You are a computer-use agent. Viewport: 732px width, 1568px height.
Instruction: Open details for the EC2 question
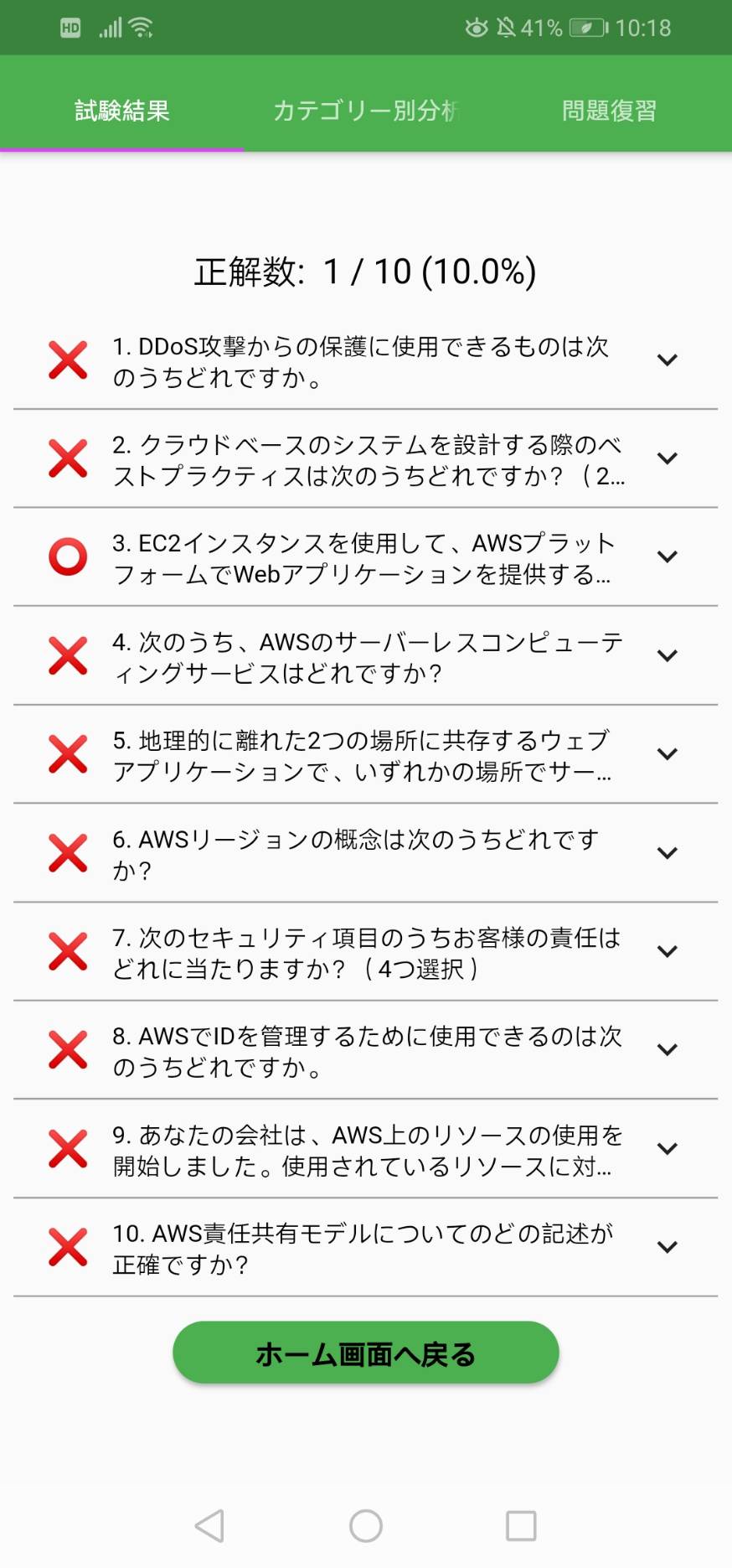tap(668, 556)
